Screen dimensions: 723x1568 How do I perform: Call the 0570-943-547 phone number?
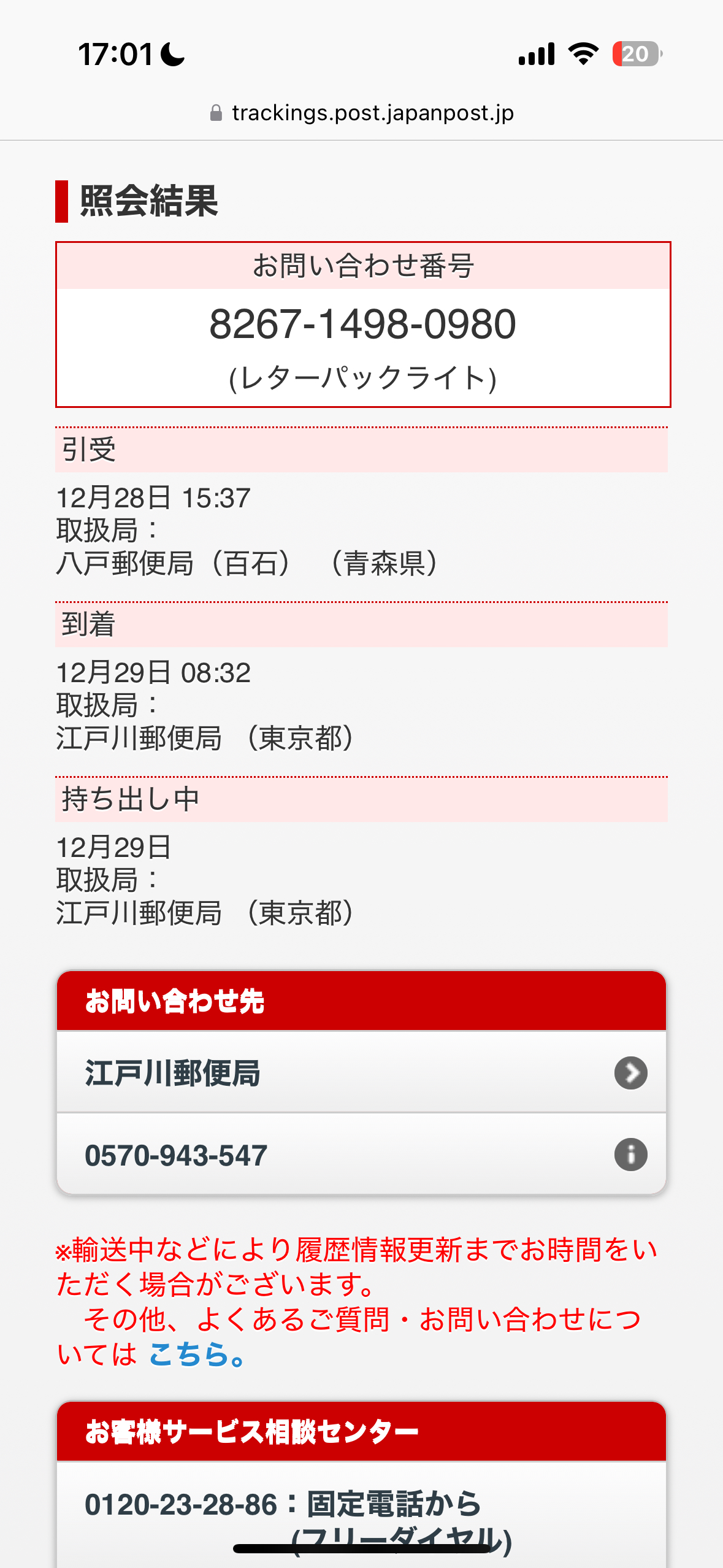click(x=361, y=1155)
